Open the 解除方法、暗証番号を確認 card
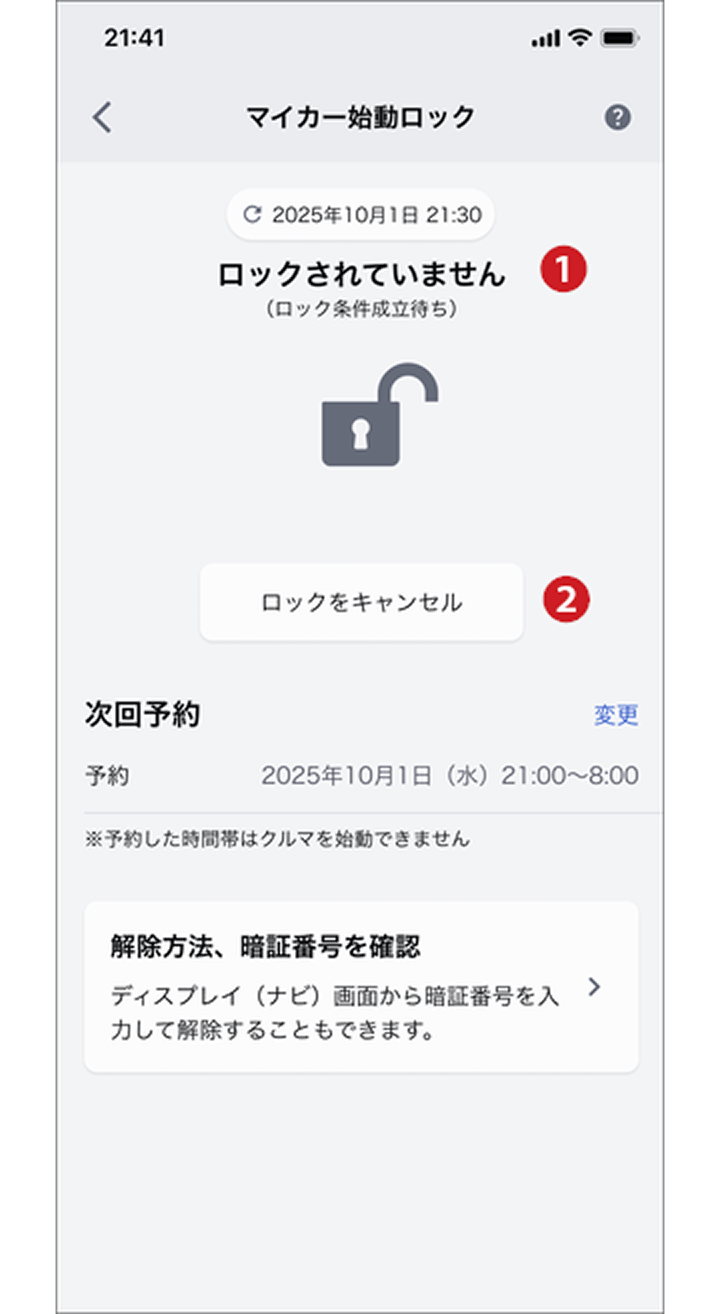720x1314 pixels. click(361, 987)
